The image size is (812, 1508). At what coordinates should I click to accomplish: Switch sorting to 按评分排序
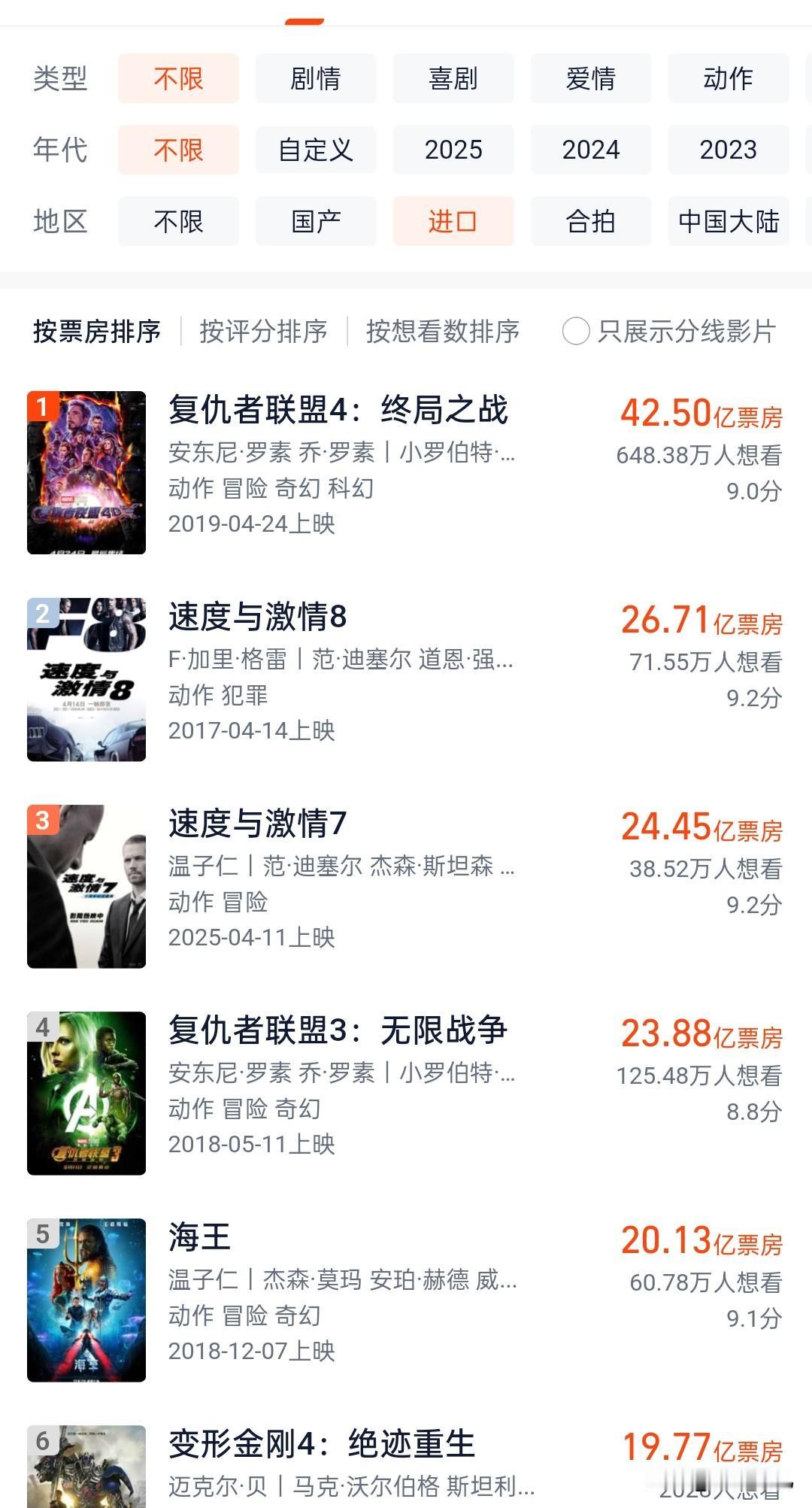click(x=262, y=331)
